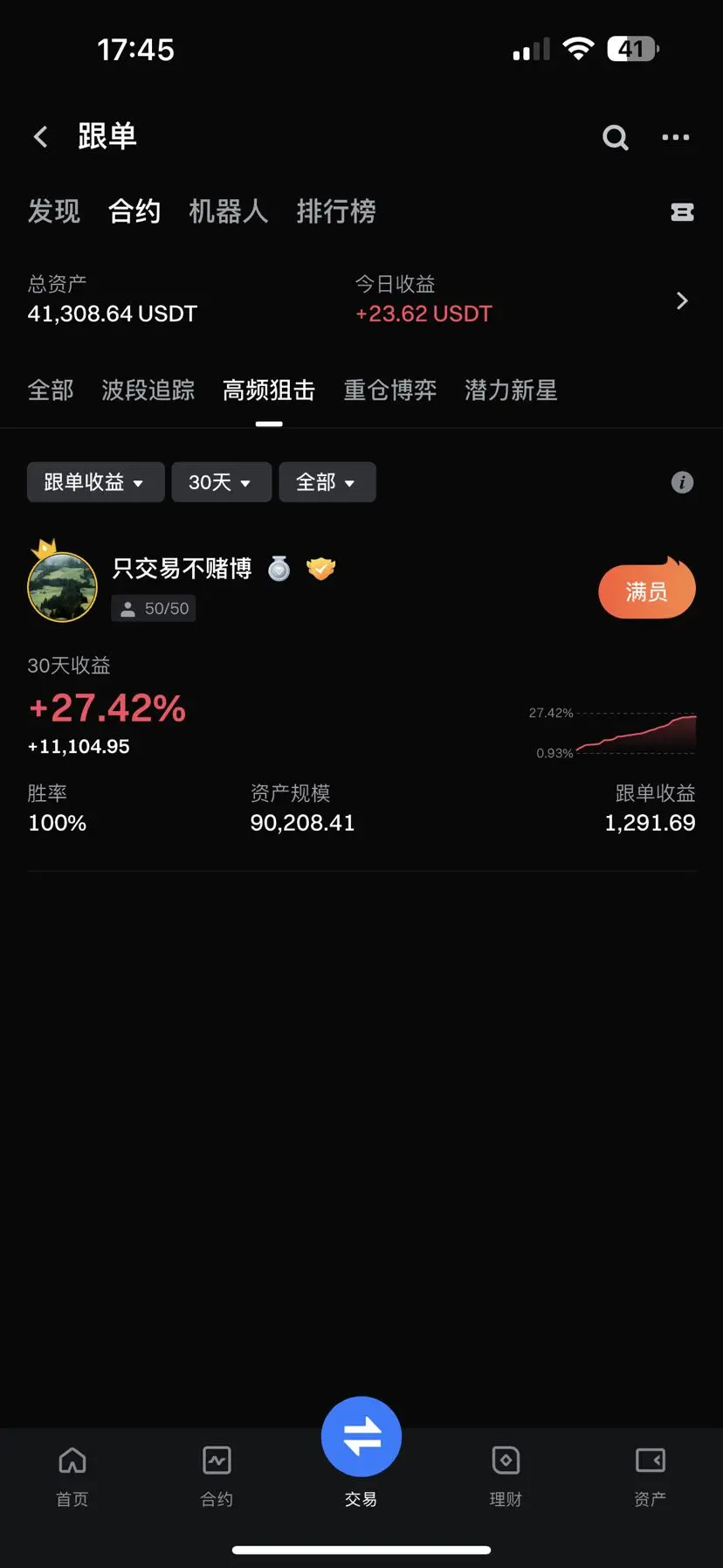The image size is (723, 1568).
Task: Open the 30天 period dropdown
Action: (x=221, y=482)
